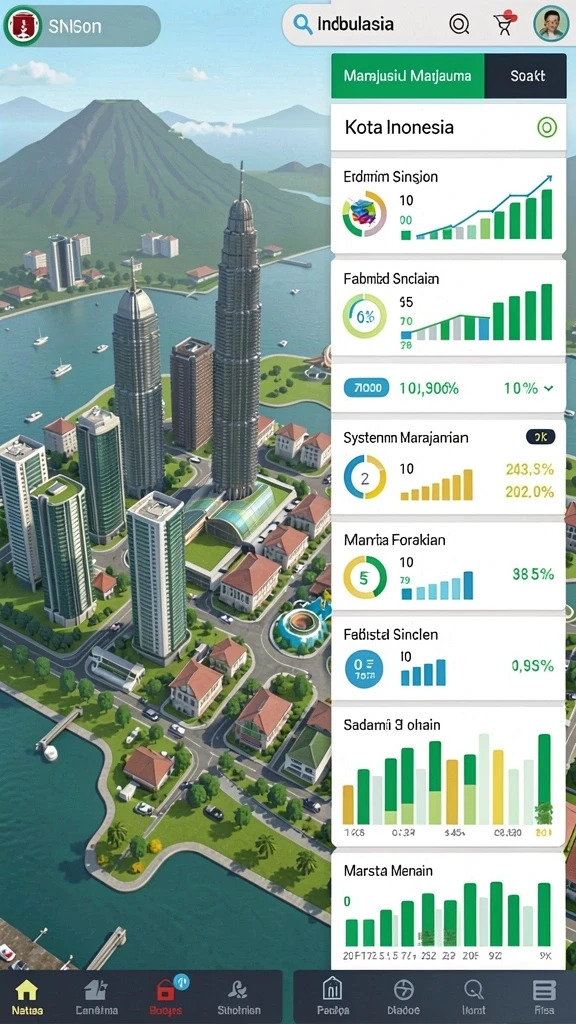The image size is (576, 1024).
Task: Open the Marsta Menain chart card
Action: coord(448,910)
